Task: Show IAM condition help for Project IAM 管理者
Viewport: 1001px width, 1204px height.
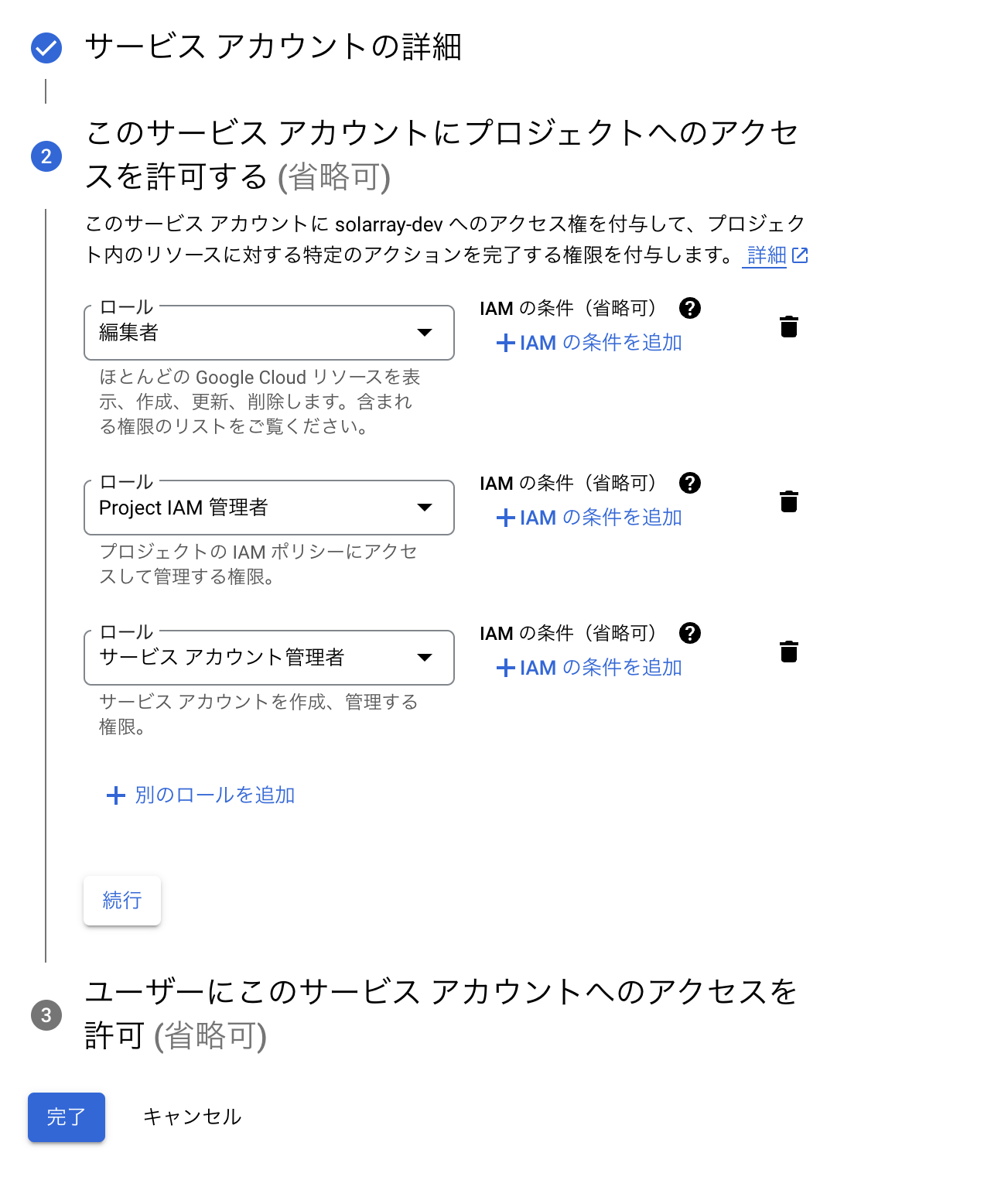Action: (x=689, y=483)
